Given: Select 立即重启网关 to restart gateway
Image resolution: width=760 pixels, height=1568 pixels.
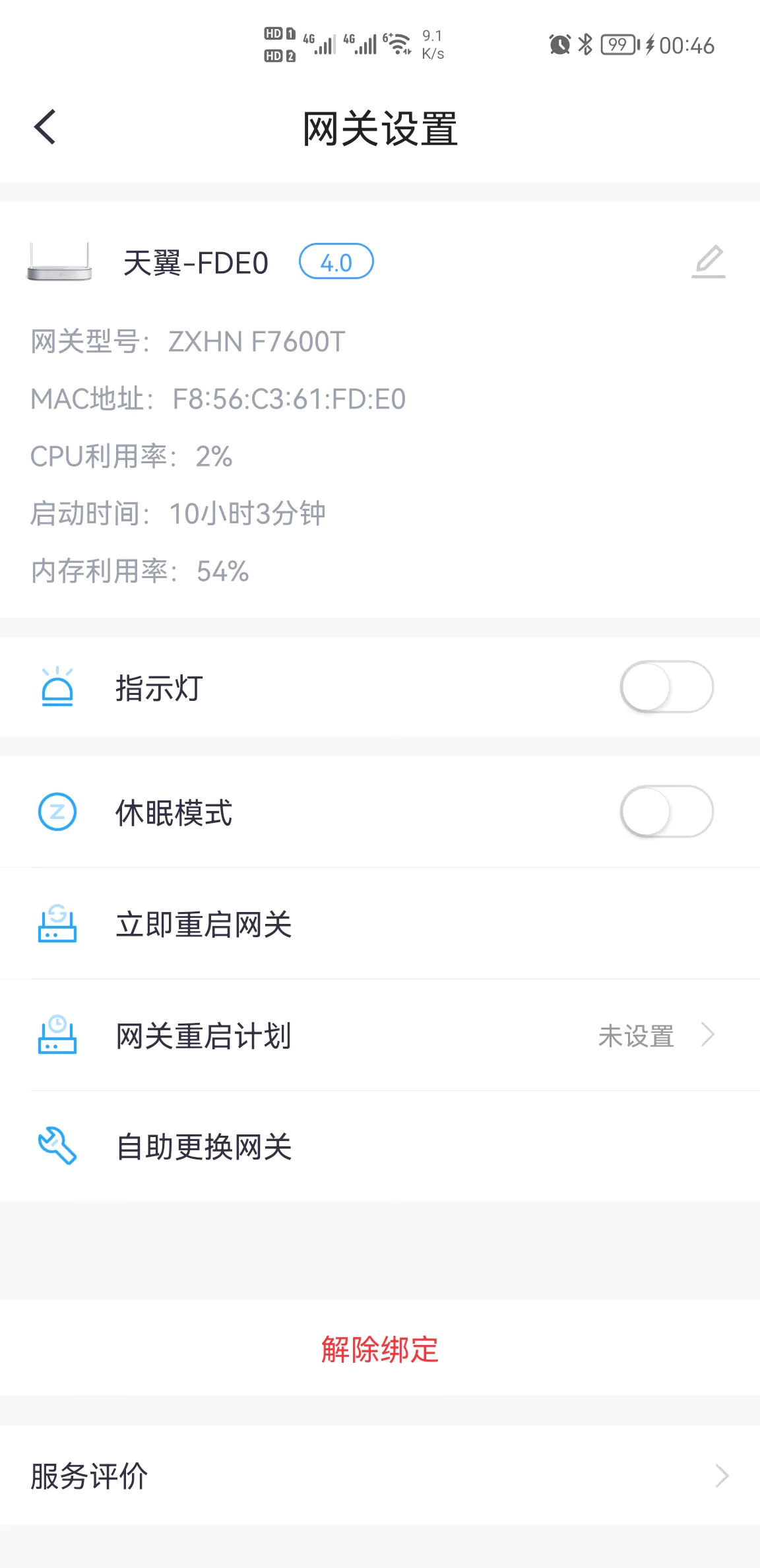Looking at the screenshot, I should tap(380, 924).
